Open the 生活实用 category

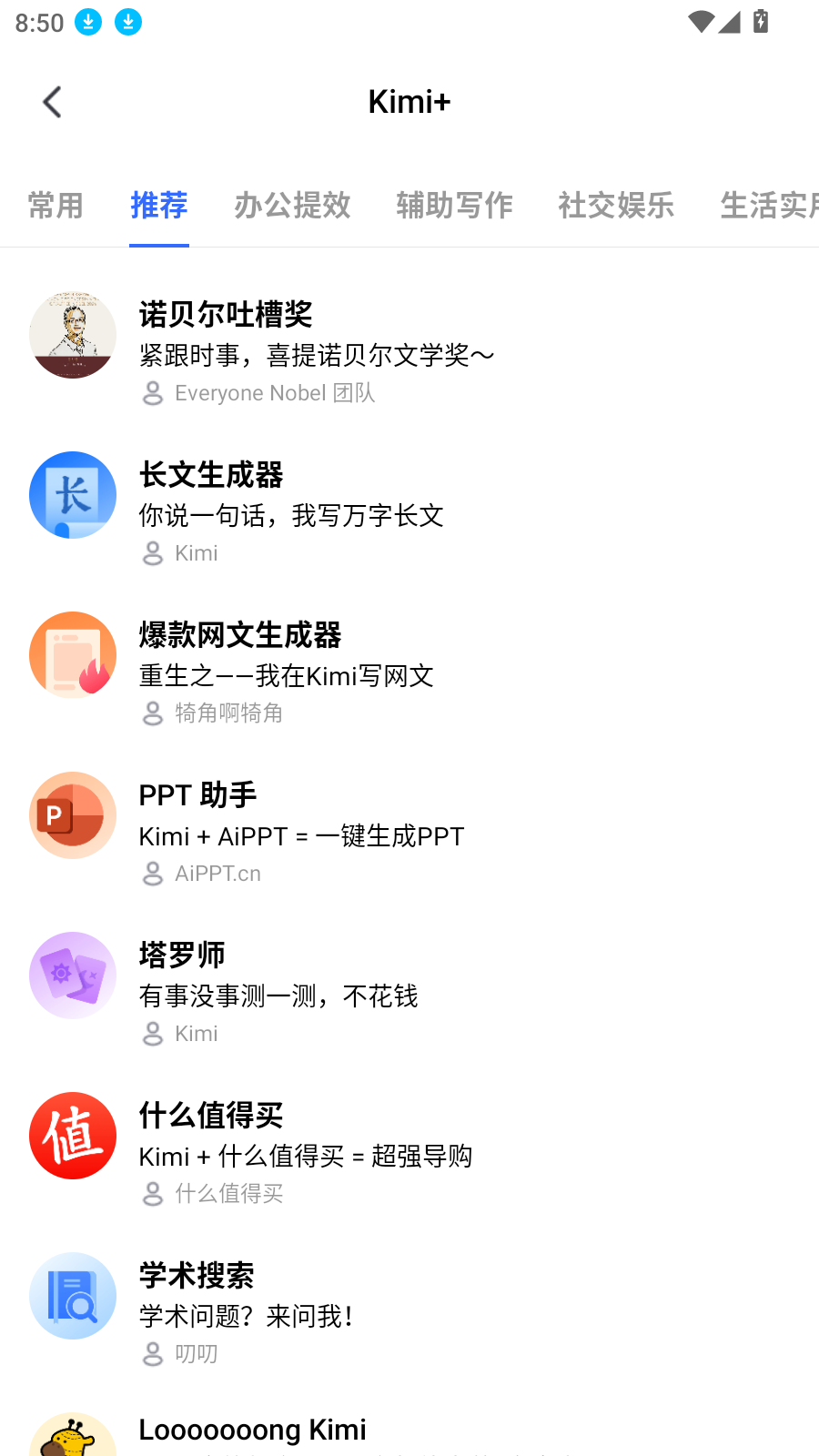pyautogui.click(x=769, y=207)
